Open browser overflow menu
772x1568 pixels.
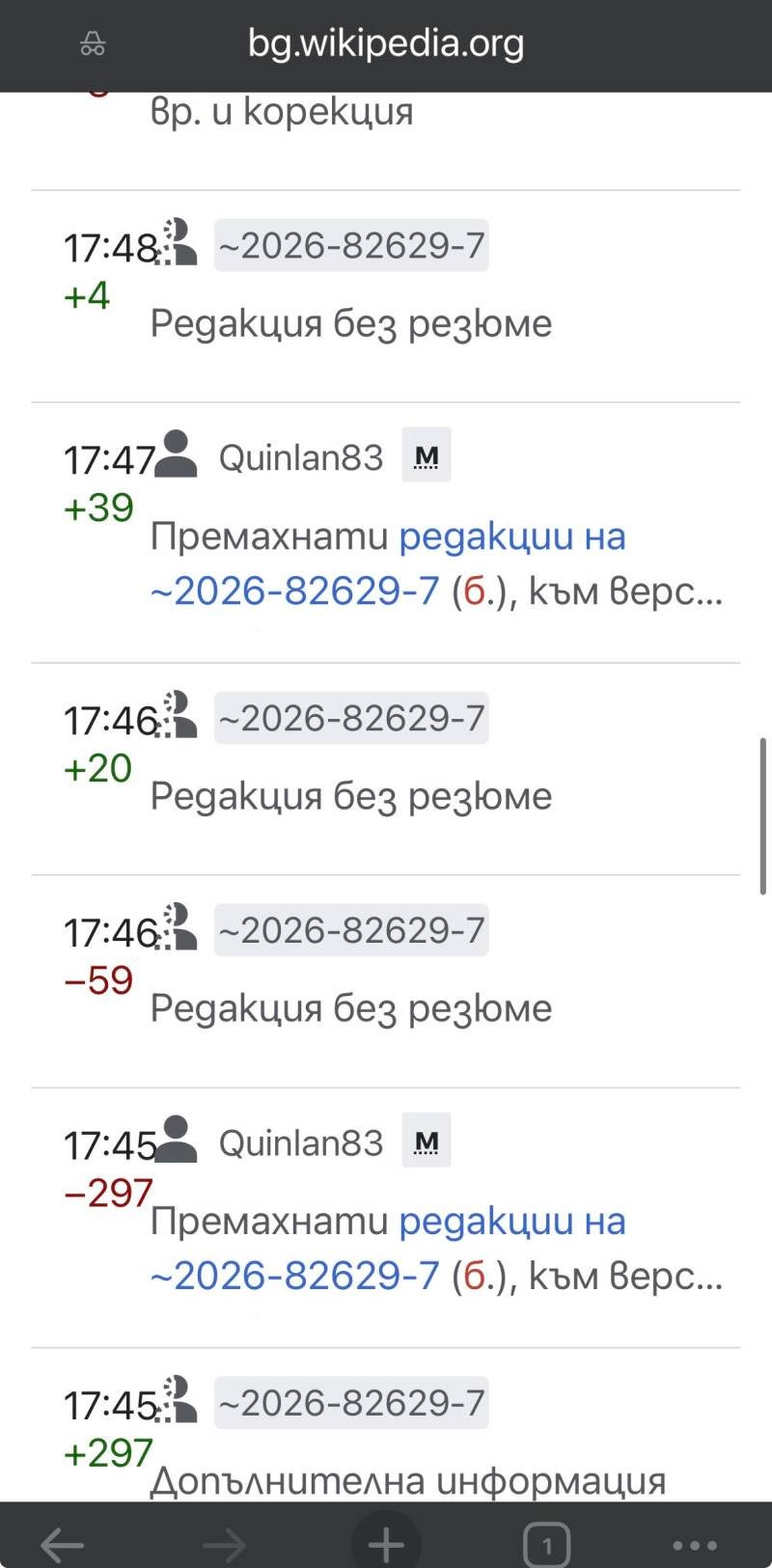[695, 1545]
